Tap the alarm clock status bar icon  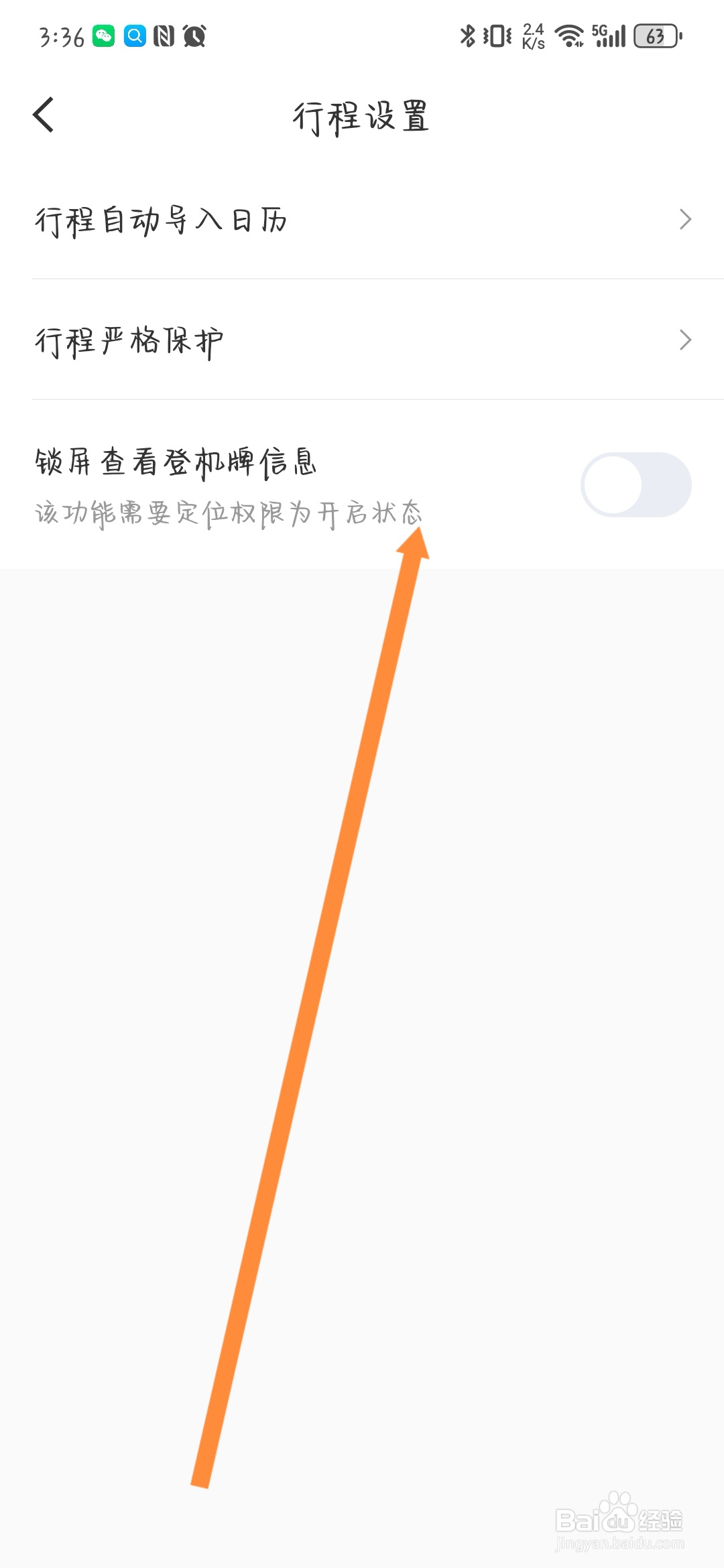pos(193,37)
